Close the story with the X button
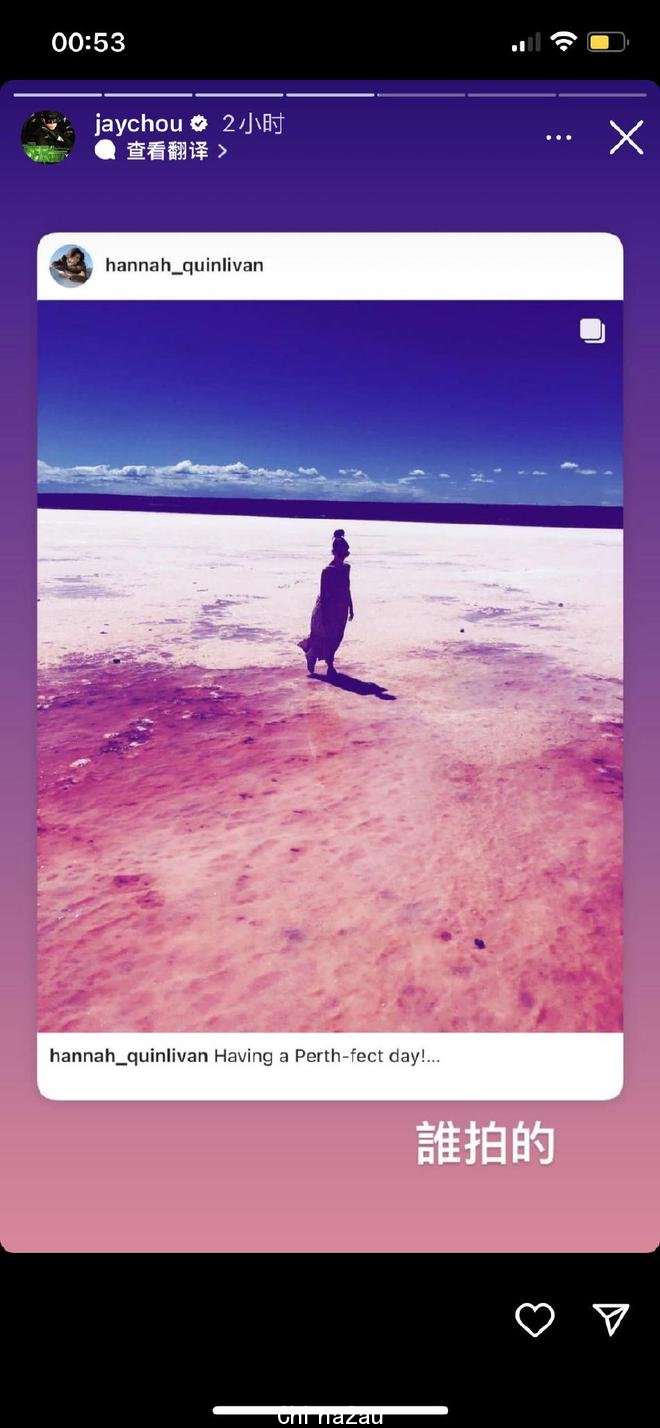 (x=626, y=137)
